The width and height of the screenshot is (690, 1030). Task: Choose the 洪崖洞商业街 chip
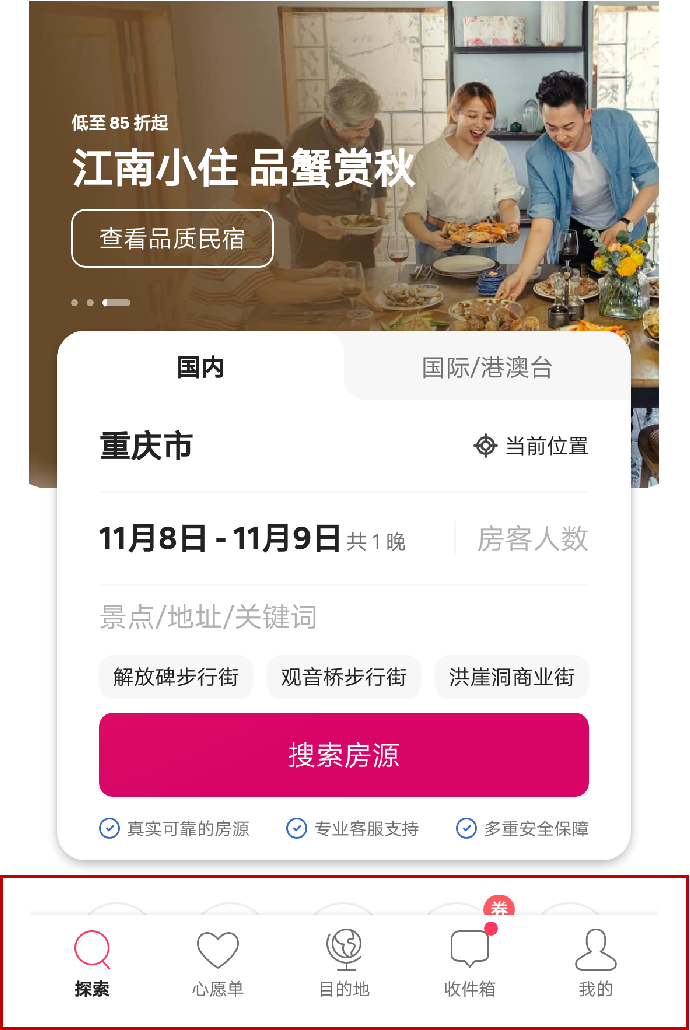(x=512, y=677)
